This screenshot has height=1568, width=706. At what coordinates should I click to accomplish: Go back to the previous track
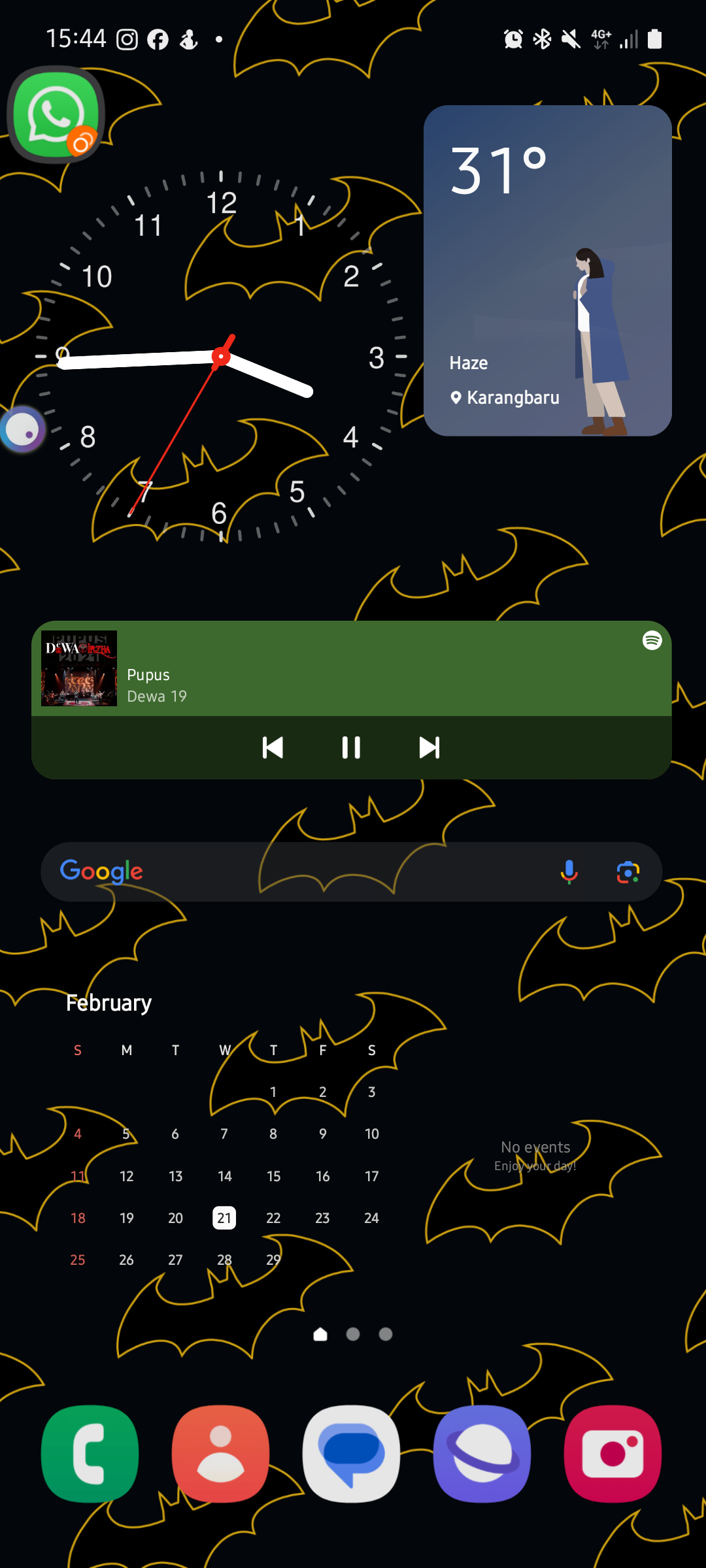click(273, 748)
